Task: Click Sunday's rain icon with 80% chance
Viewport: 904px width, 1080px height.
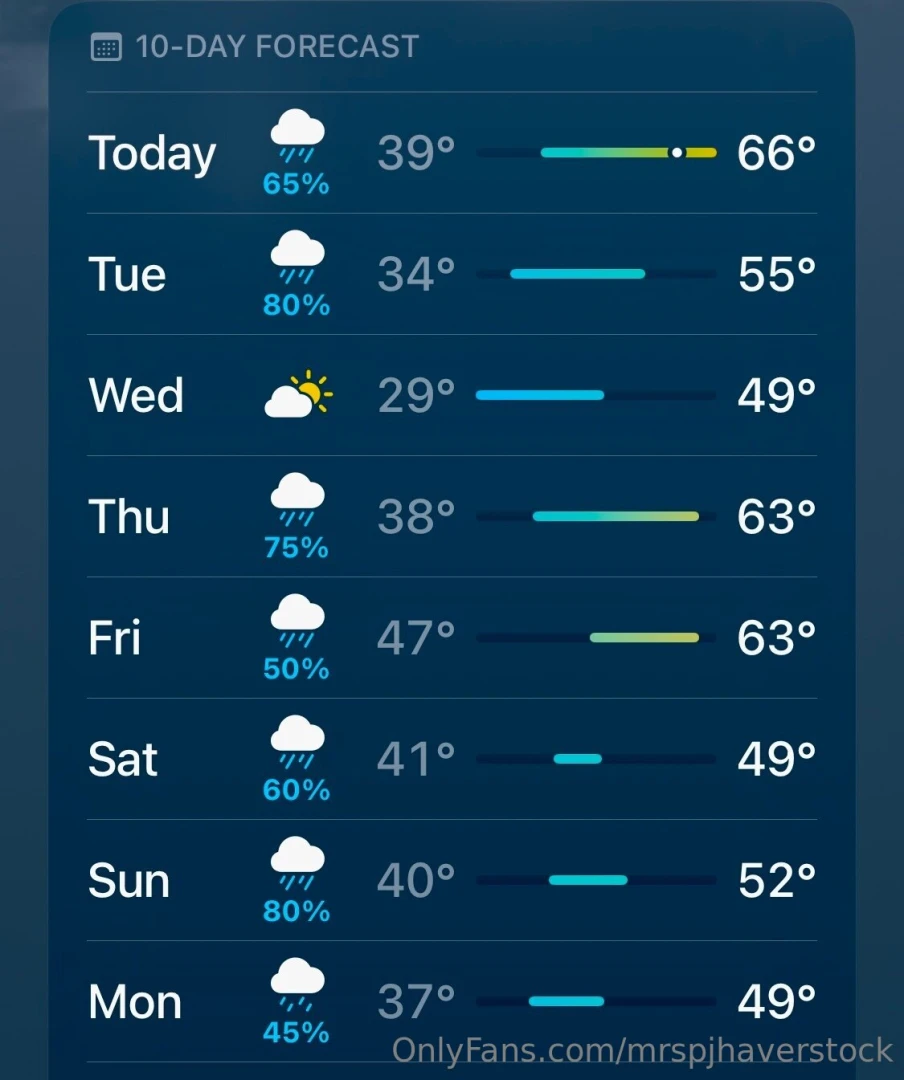Action: (295, 868)
